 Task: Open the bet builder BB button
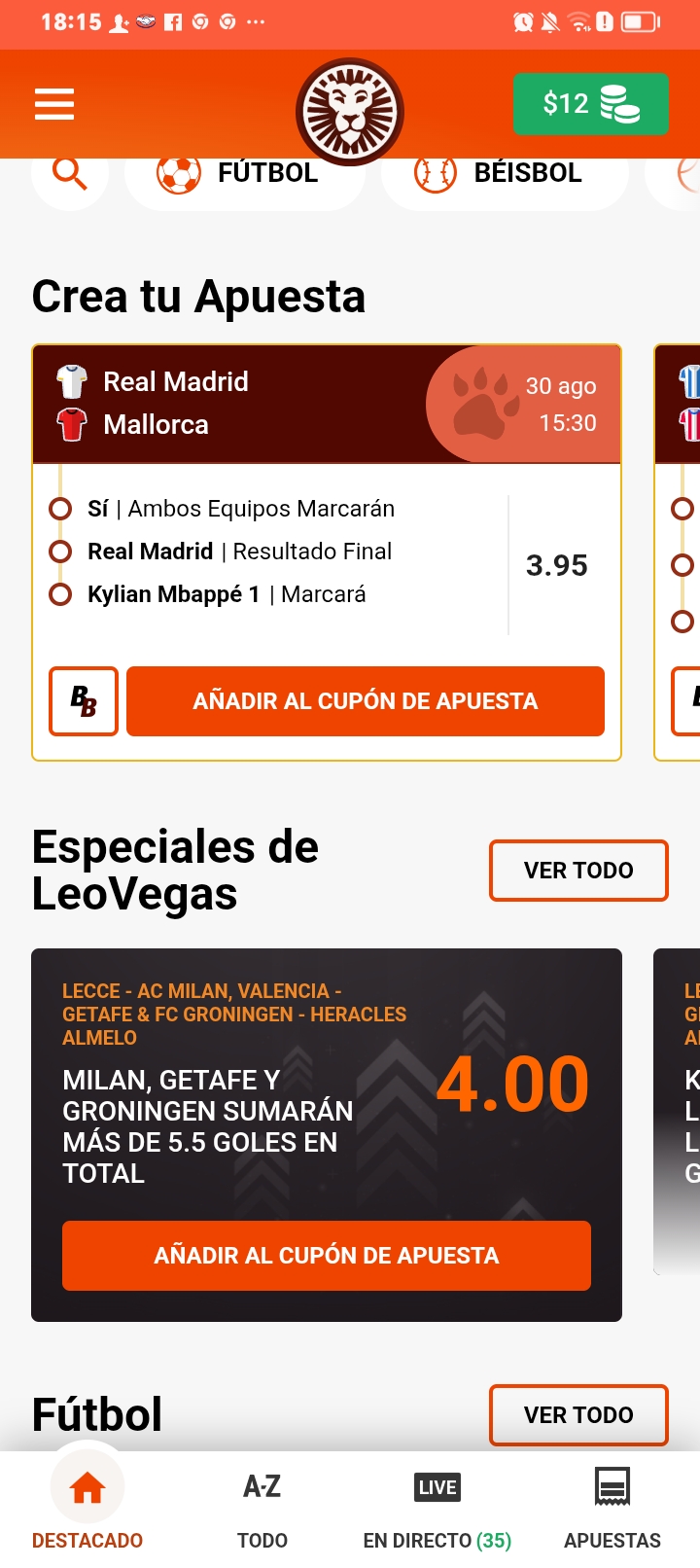tap(84, 700)
